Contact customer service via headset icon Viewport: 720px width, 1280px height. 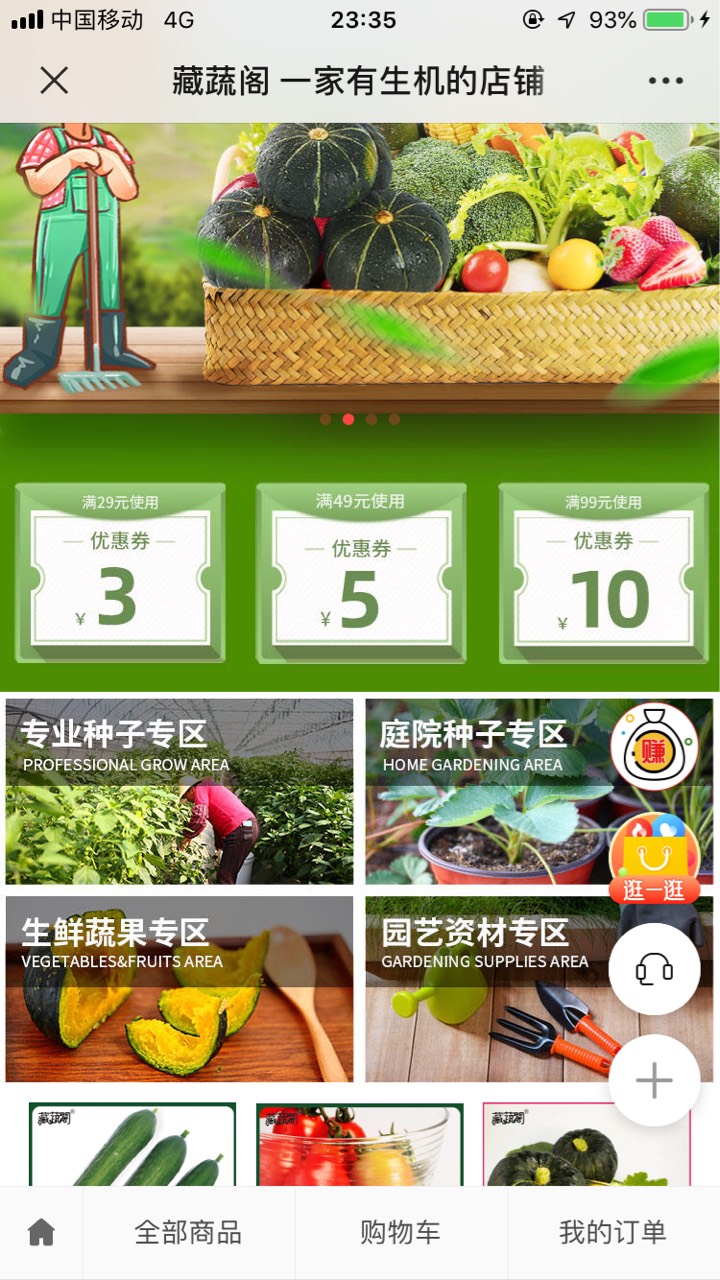[x=654, y=969]
